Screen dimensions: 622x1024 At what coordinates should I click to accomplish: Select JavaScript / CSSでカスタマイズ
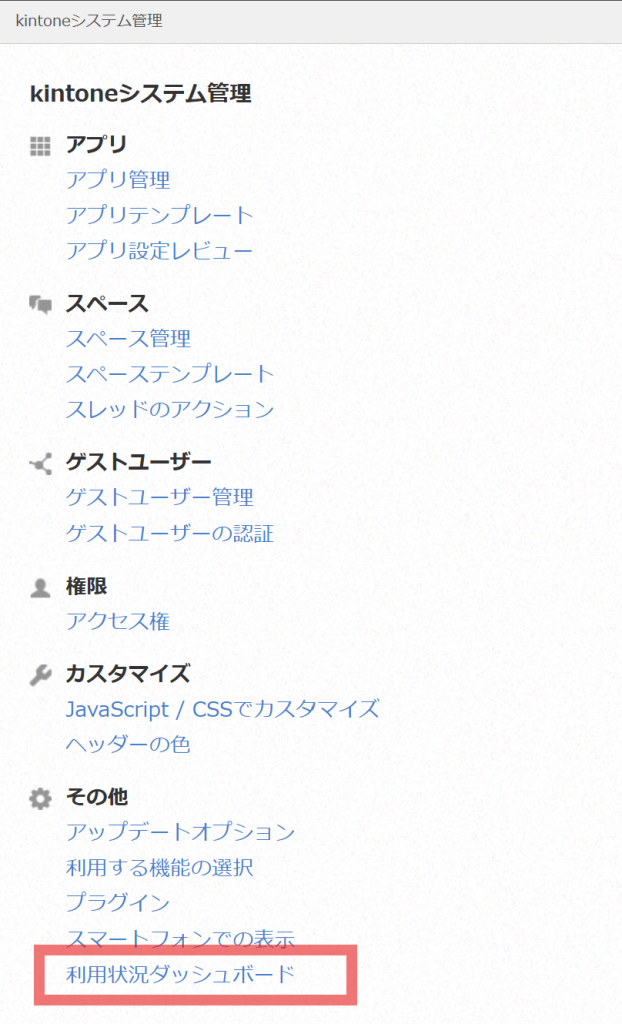[223, 709]
